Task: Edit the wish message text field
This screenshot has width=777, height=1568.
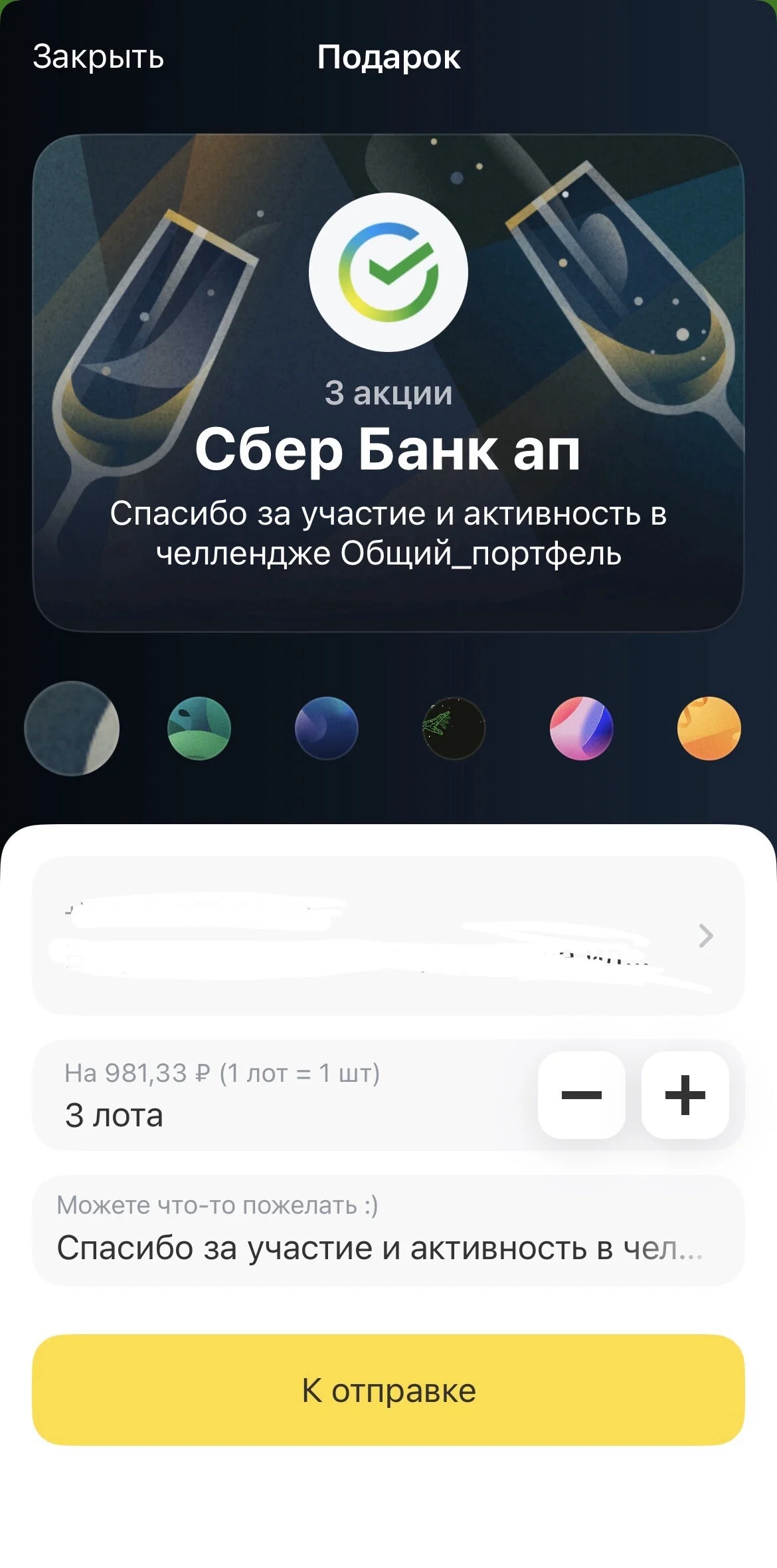Action: (388, 1230)
